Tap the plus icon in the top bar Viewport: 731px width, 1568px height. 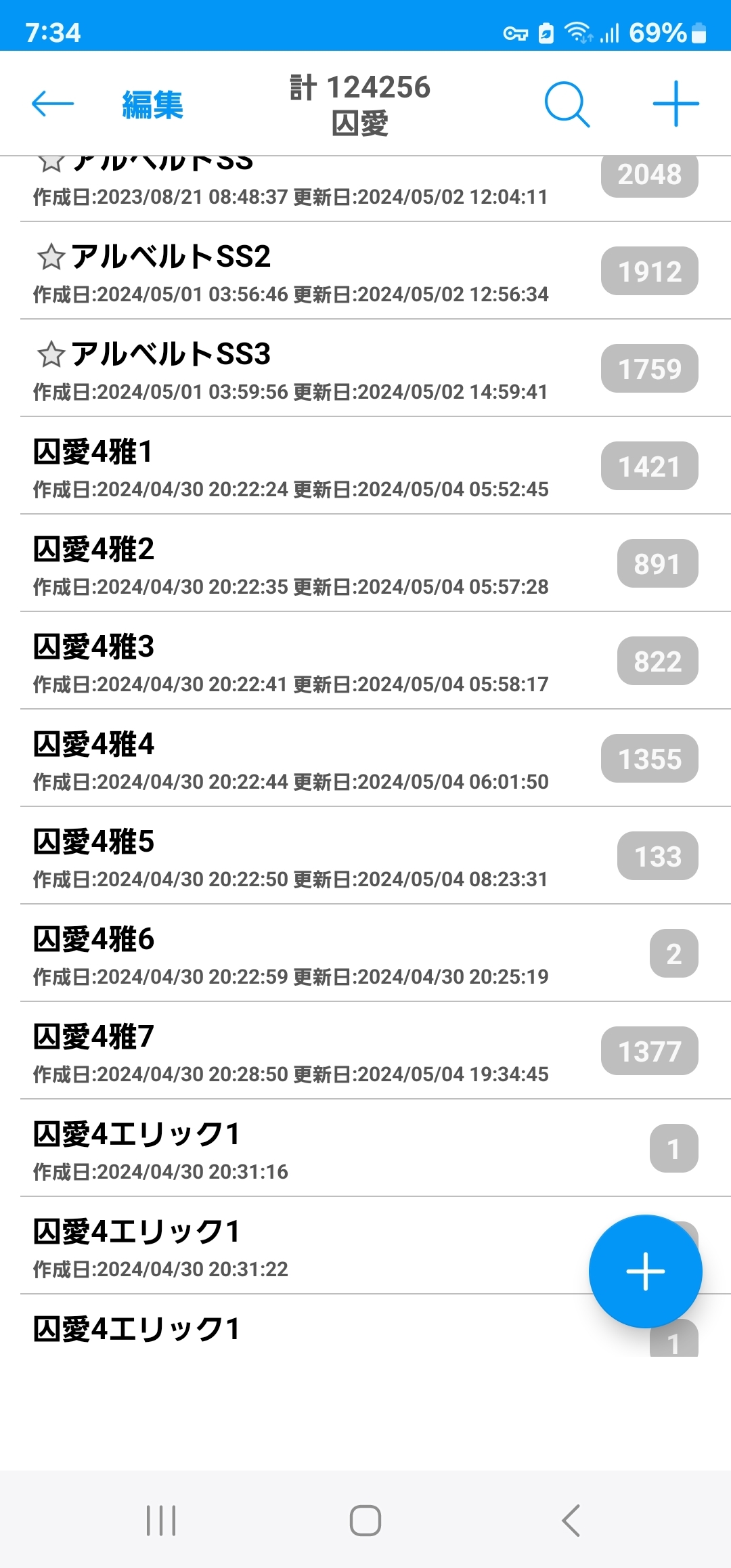(675, 104)
